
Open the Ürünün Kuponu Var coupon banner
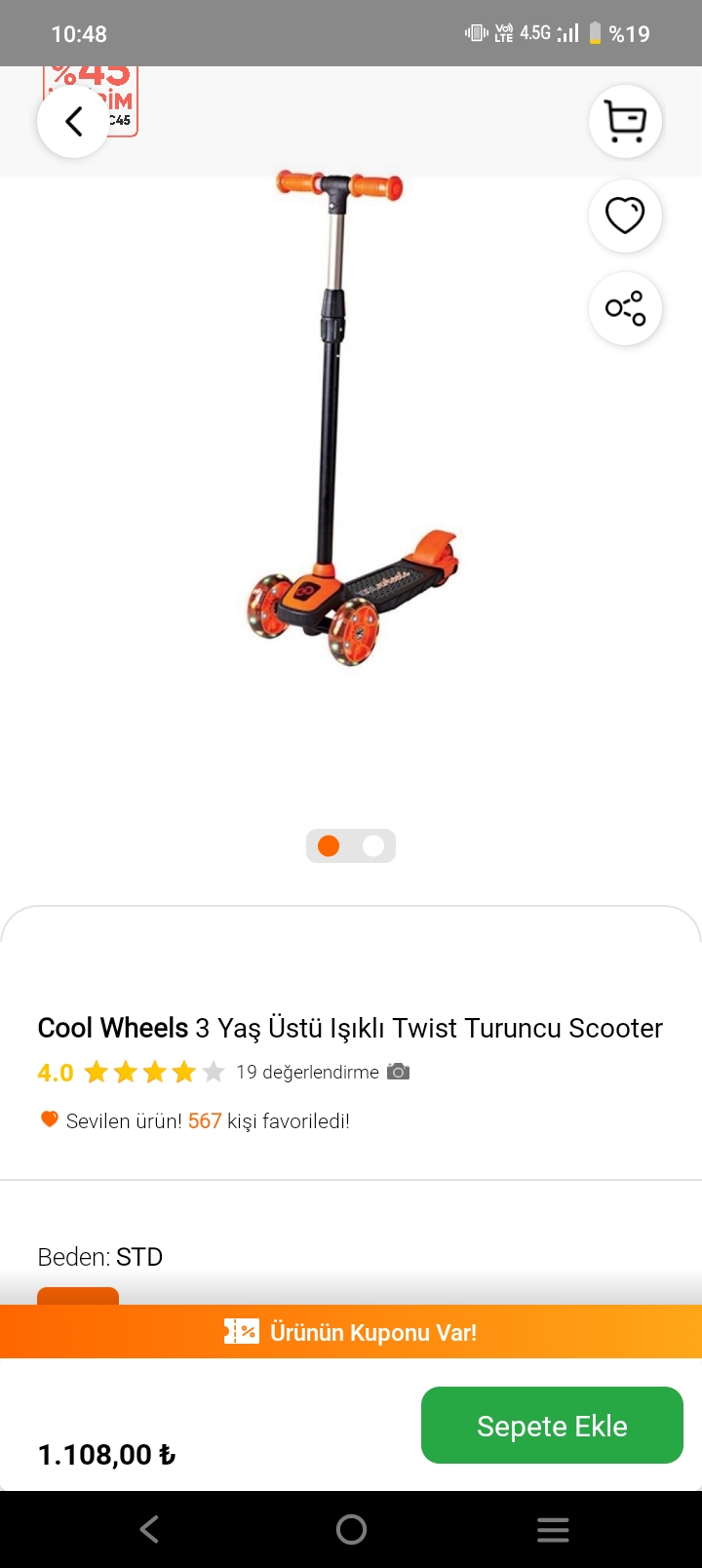click(x=351, y=1332)
